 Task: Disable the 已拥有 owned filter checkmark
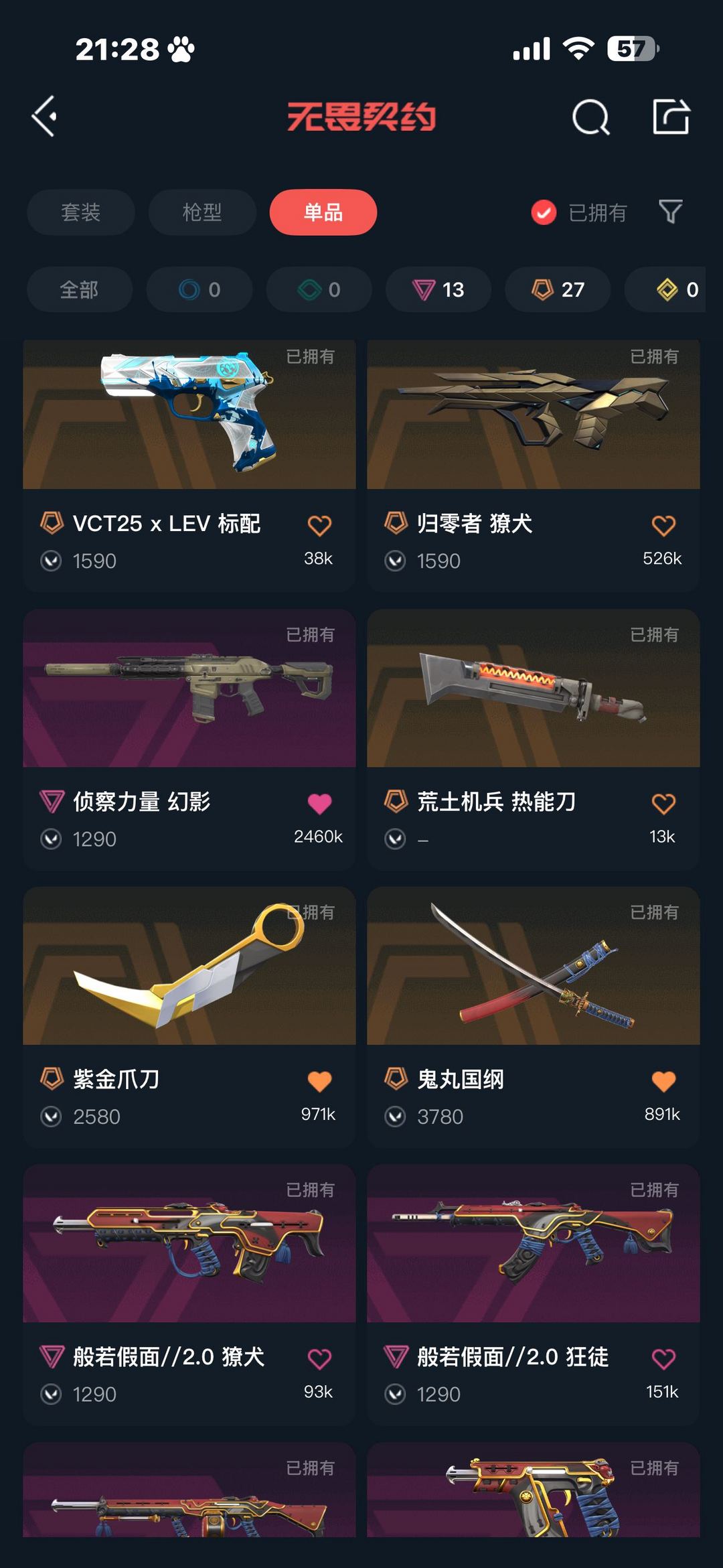[543, 212]
